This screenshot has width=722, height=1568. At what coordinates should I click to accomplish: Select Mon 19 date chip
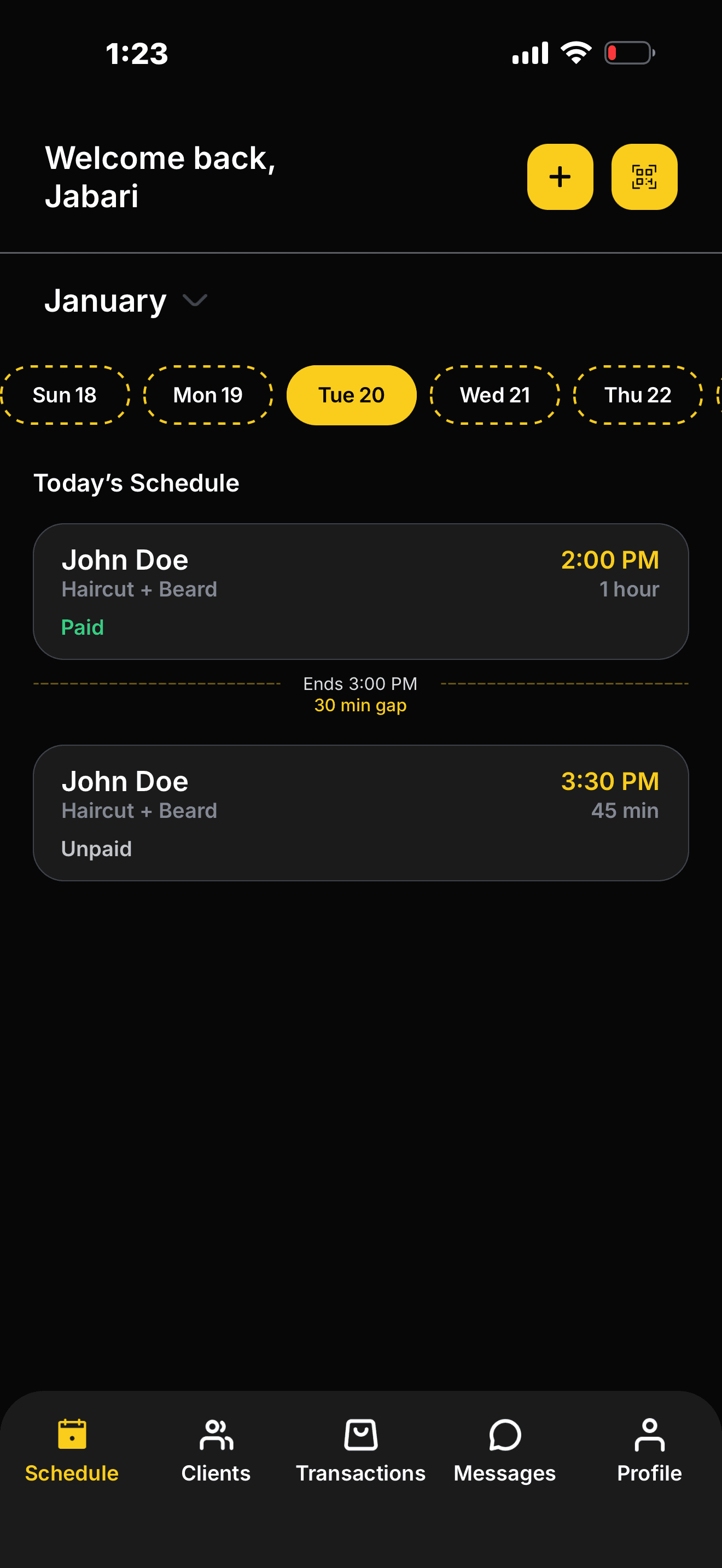tap(208, 395)
